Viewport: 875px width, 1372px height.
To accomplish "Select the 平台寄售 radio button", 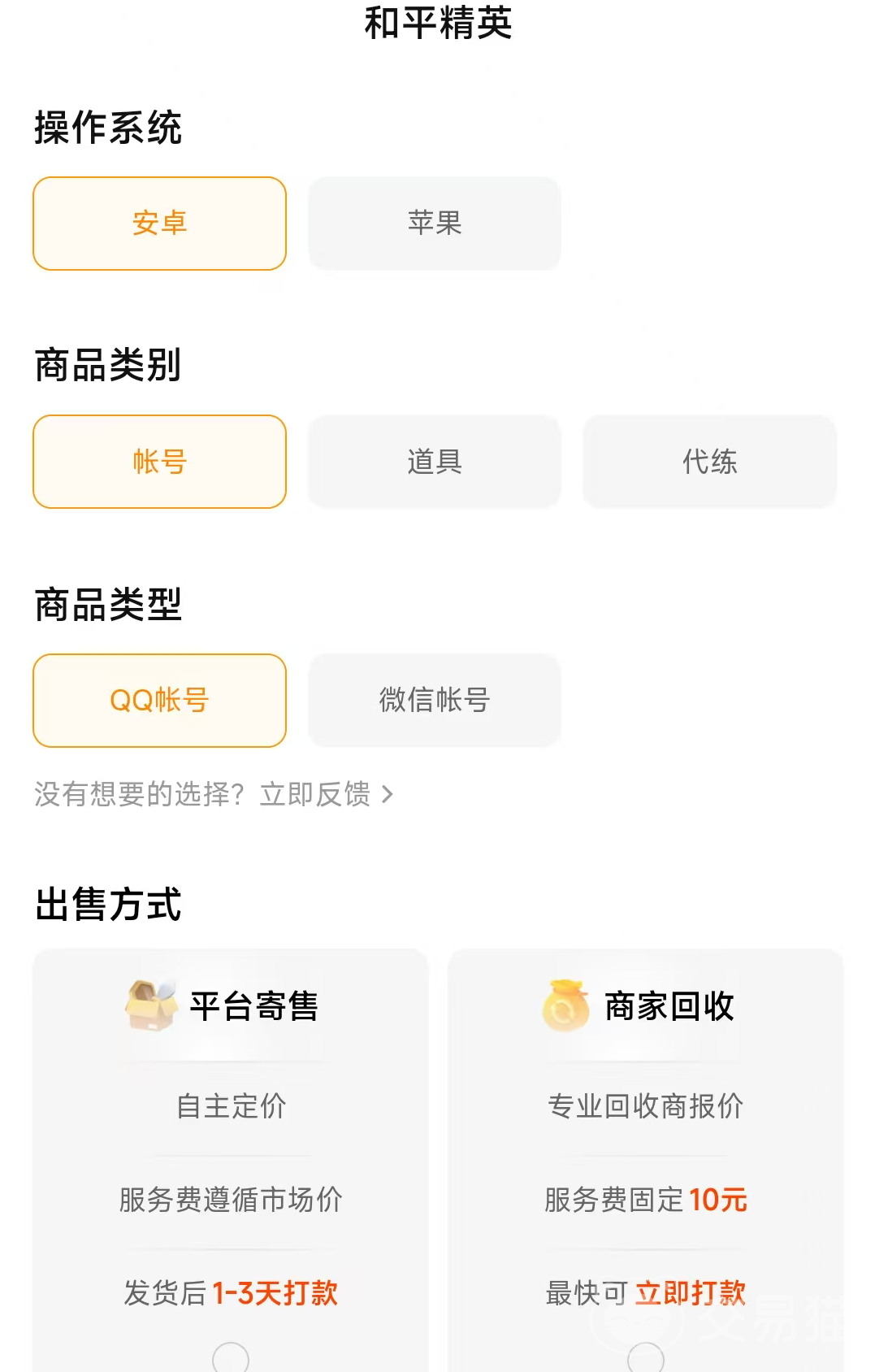I will (231, 1358).
